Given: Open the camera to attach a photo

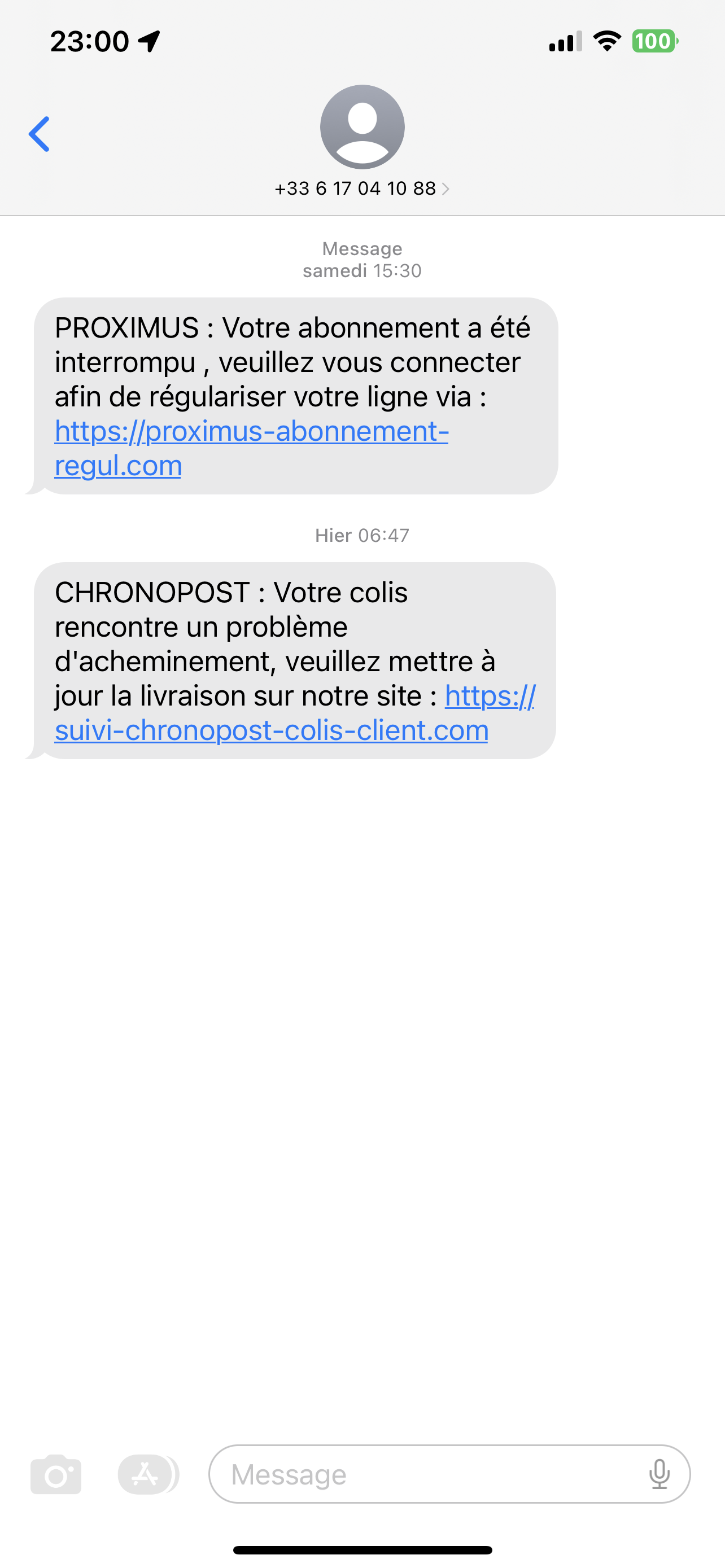Looking at the screenshot, I should tap(56, 1474).
